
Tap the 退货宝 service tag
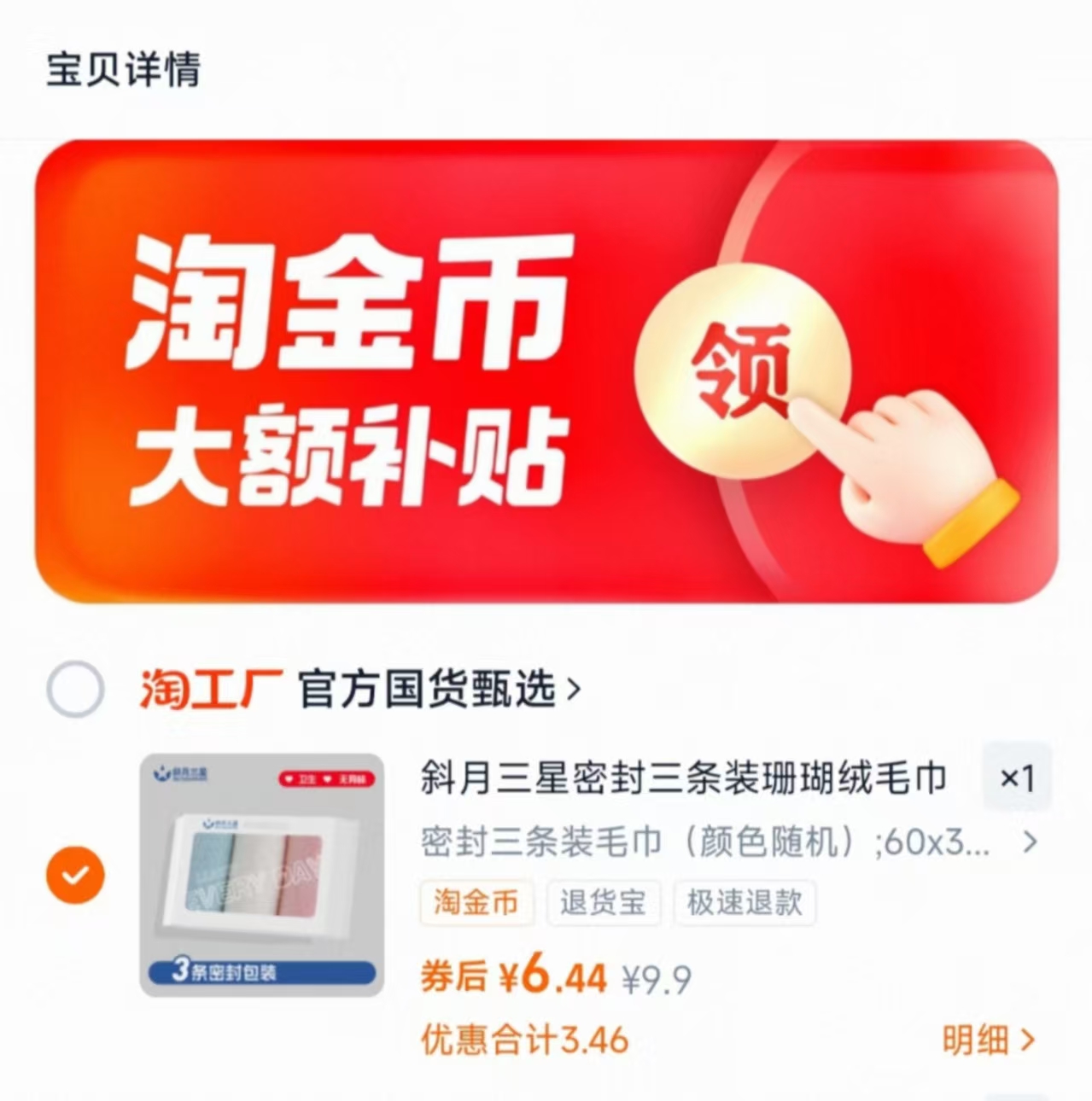(604, 903)
